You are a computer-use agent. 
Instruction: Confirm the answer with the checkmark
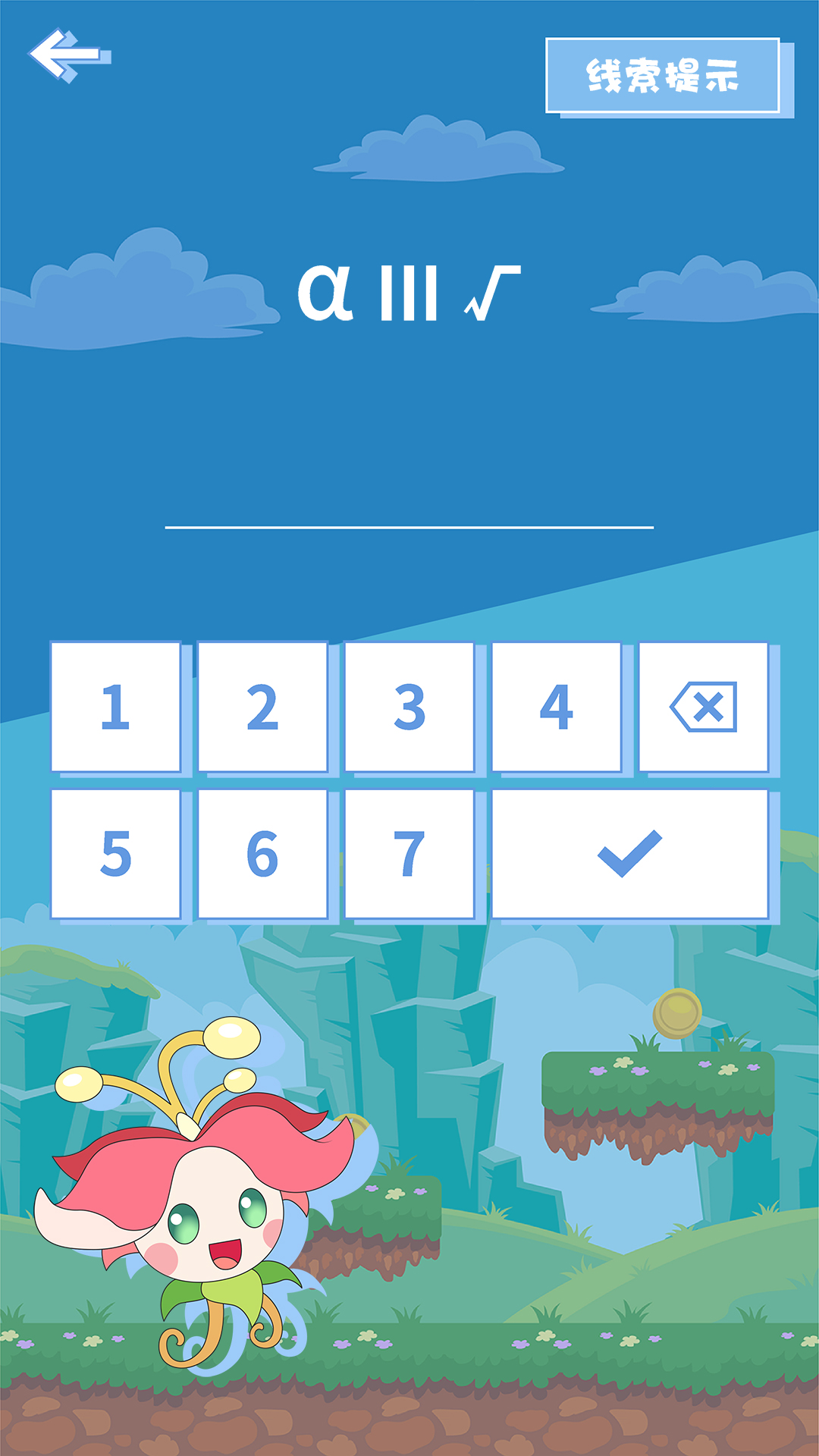point(630,854)
